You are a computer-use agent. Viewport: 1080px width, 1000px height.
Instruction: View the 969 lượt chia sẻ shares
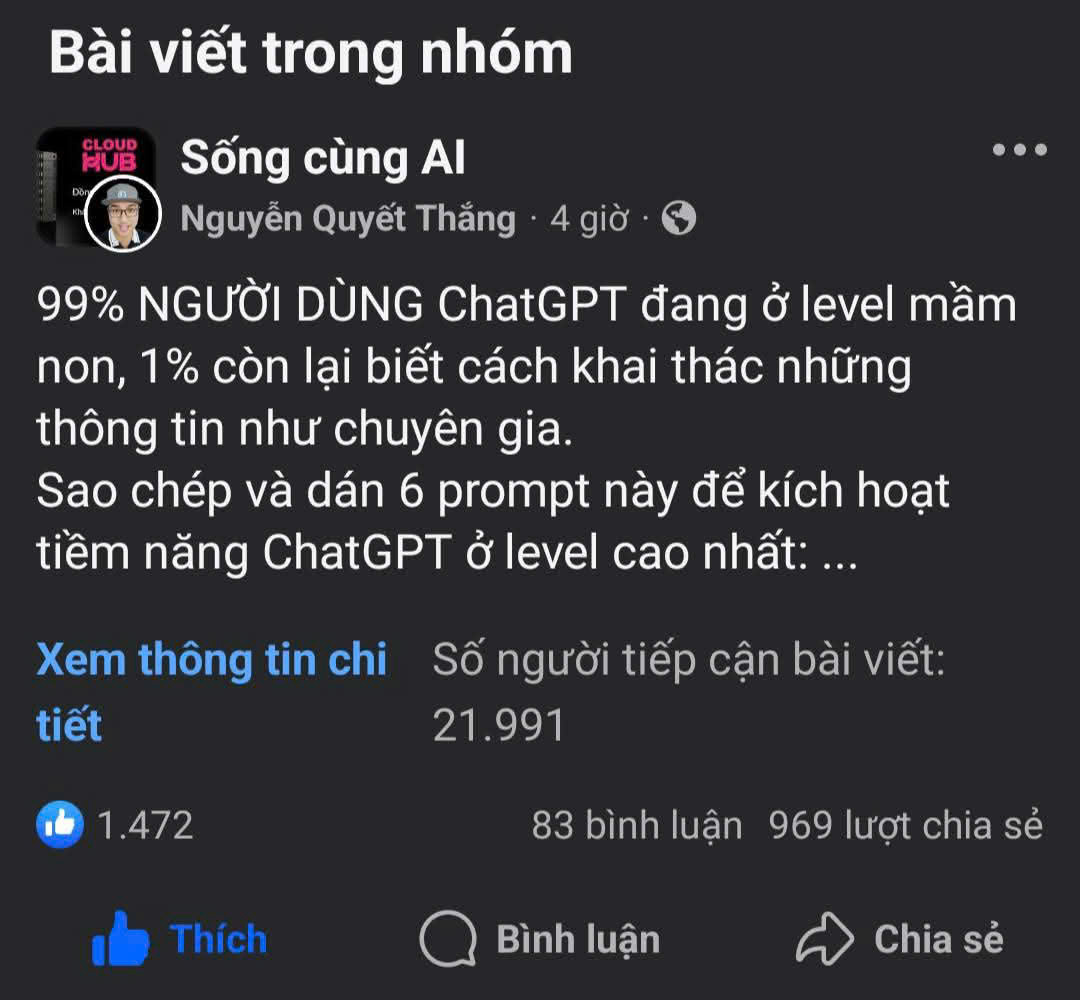click(x=905, y=826)
